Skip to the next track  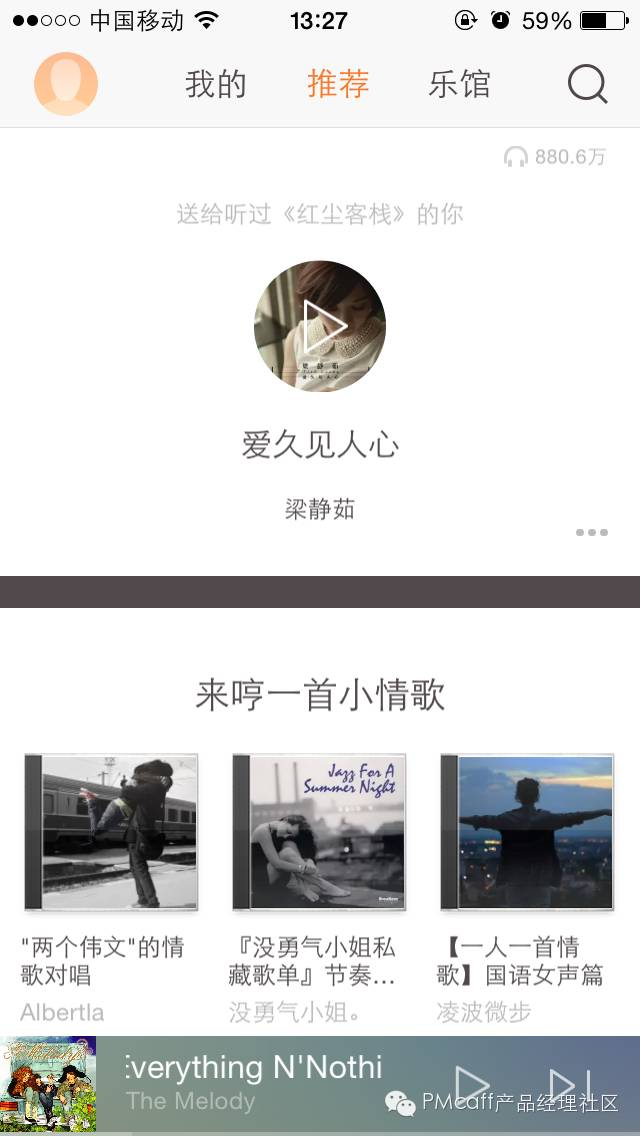pos(569,1085)
